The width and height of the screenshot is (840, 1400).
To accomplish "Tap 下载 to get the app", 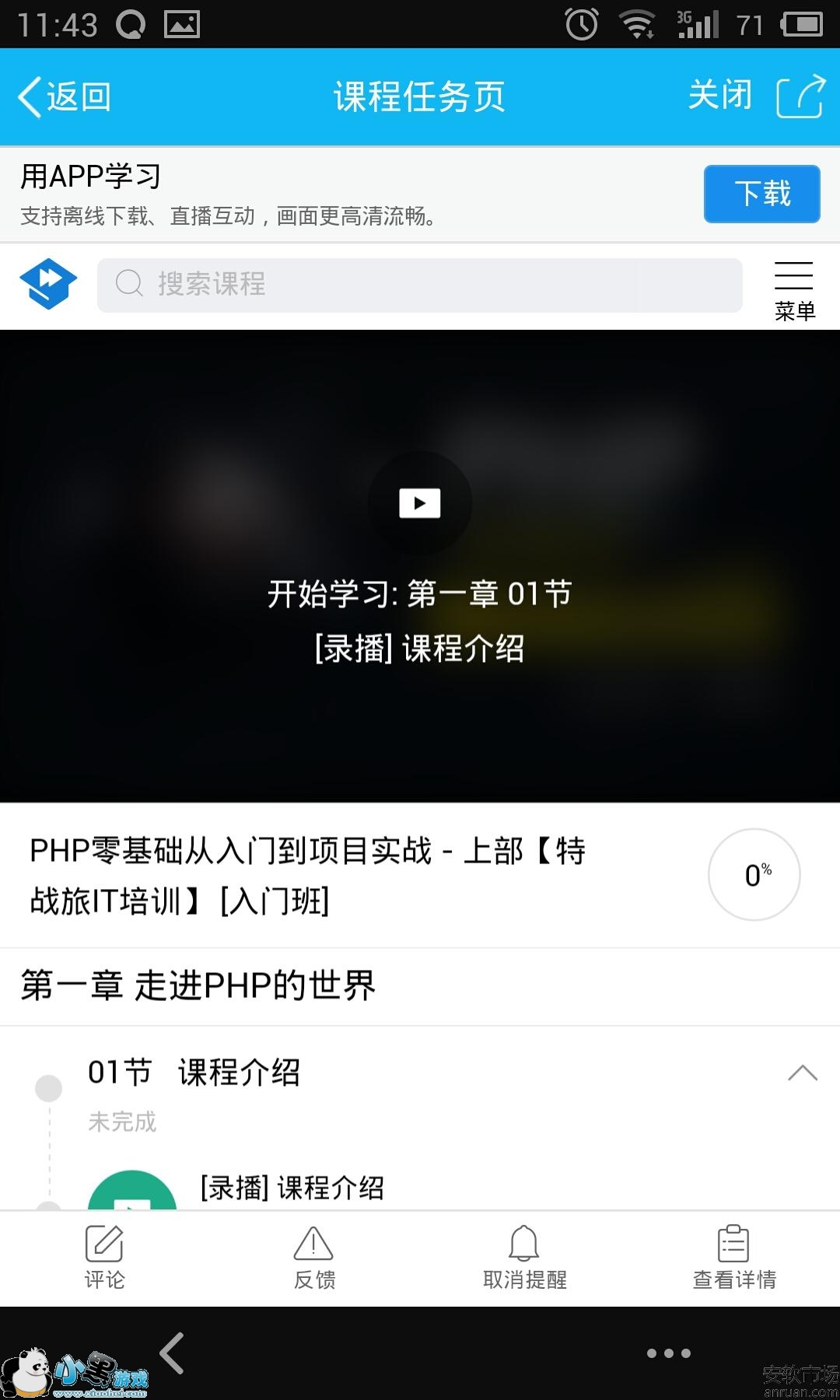I will pyautogui.click(x=761, y=194).
